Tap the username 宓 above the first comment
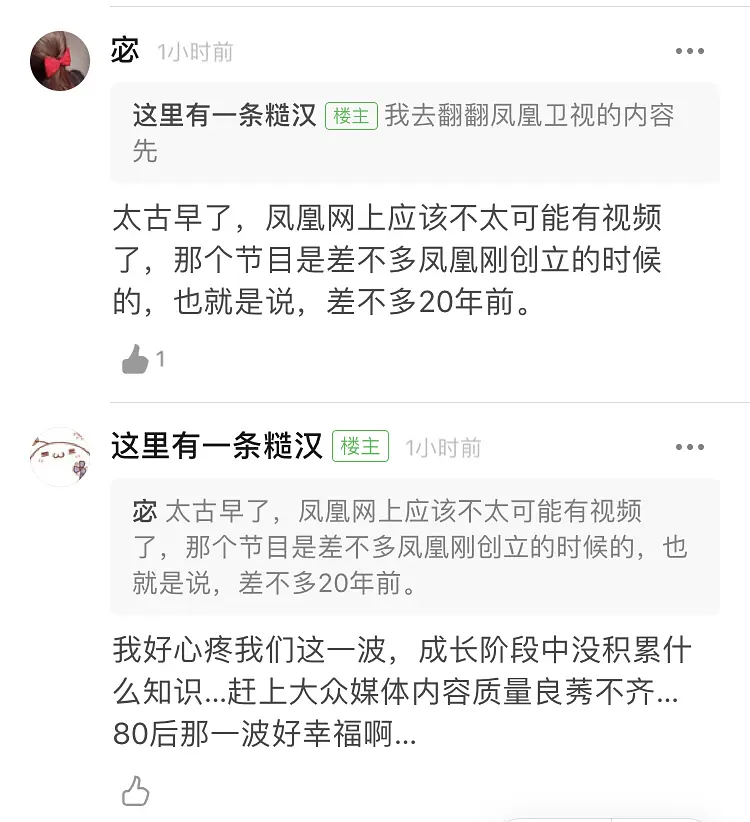The width and height of the screenshot is (750, 822). (x=125, y=51)
